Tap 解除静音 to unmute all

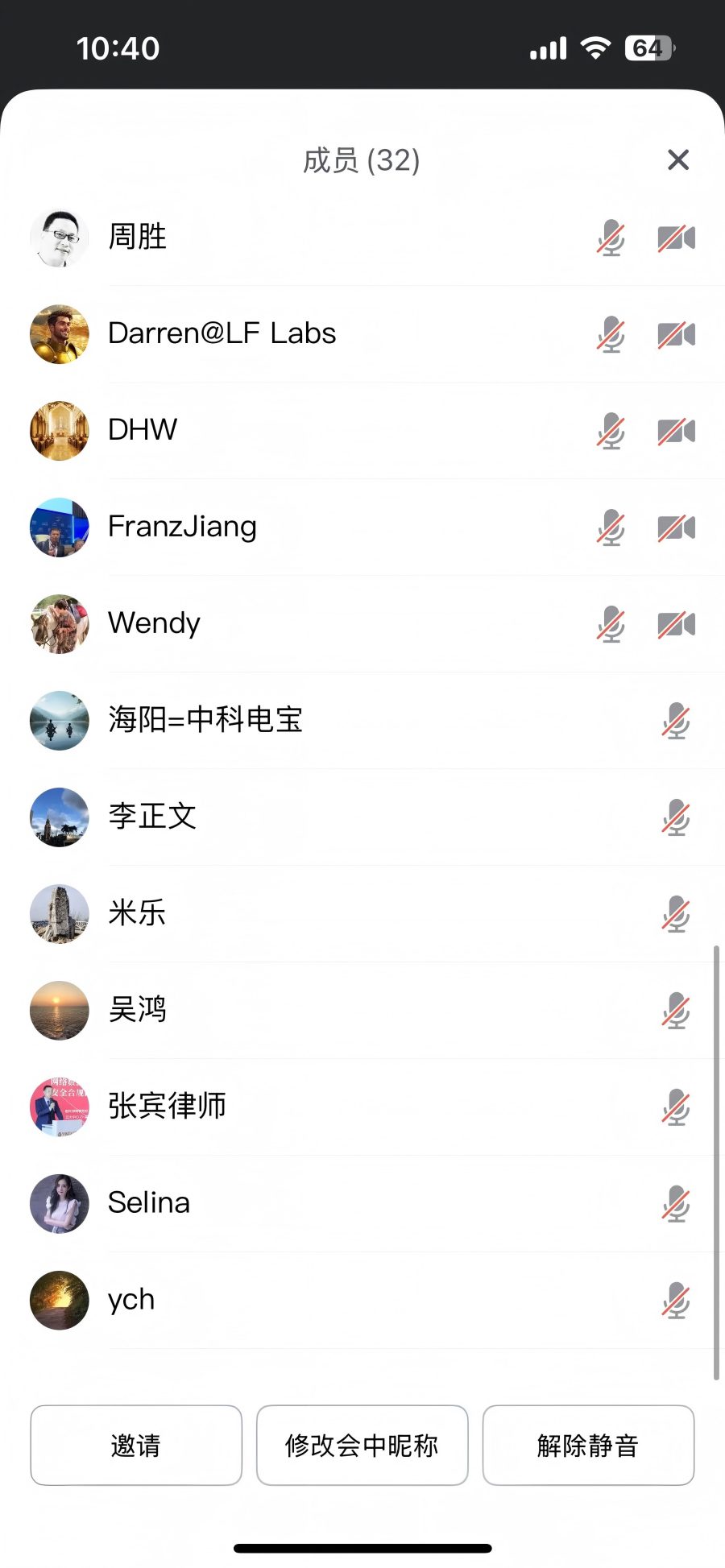[587, 1446]
